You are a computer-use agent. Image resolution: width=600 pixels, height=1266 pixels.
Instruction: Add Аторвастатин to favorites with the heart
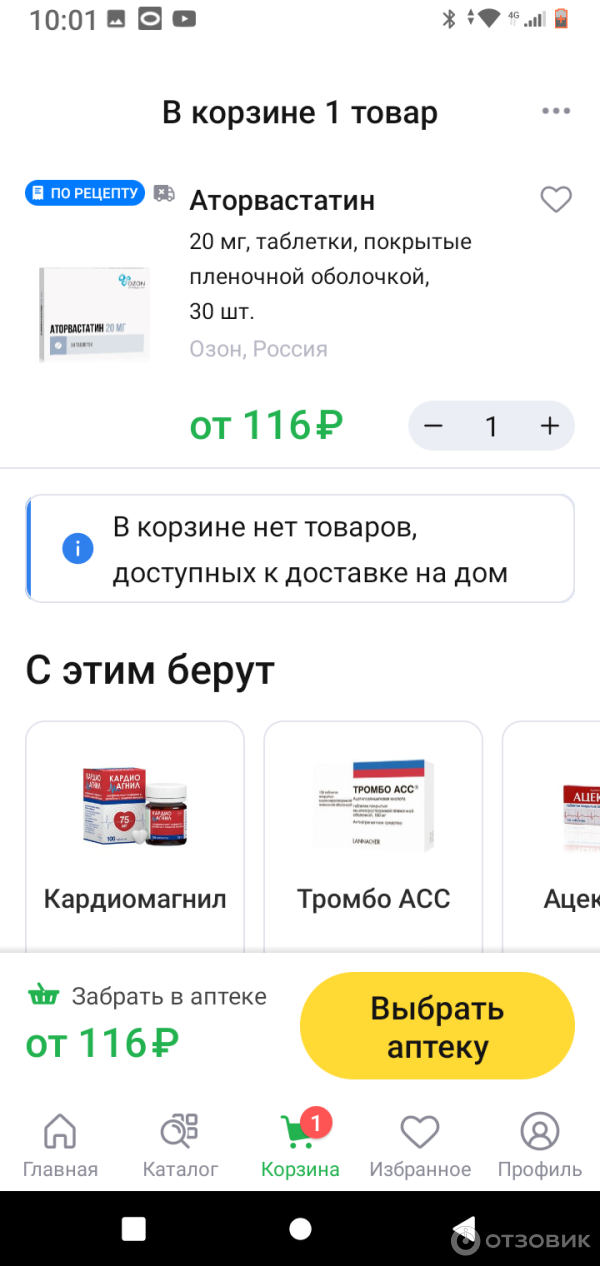(555, 200)
